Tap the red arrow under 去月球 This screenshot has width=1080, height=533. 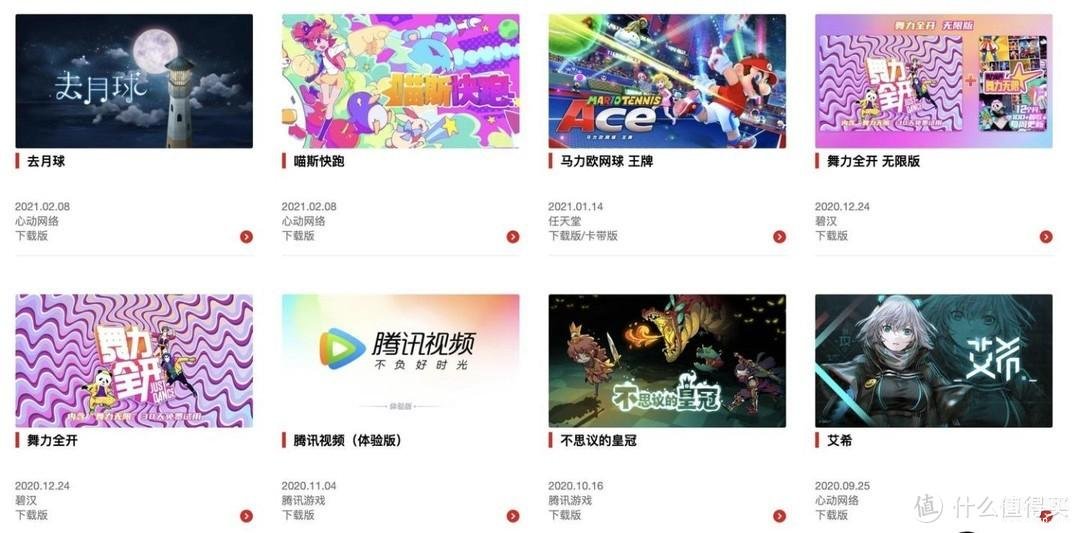tap(246, 237)
